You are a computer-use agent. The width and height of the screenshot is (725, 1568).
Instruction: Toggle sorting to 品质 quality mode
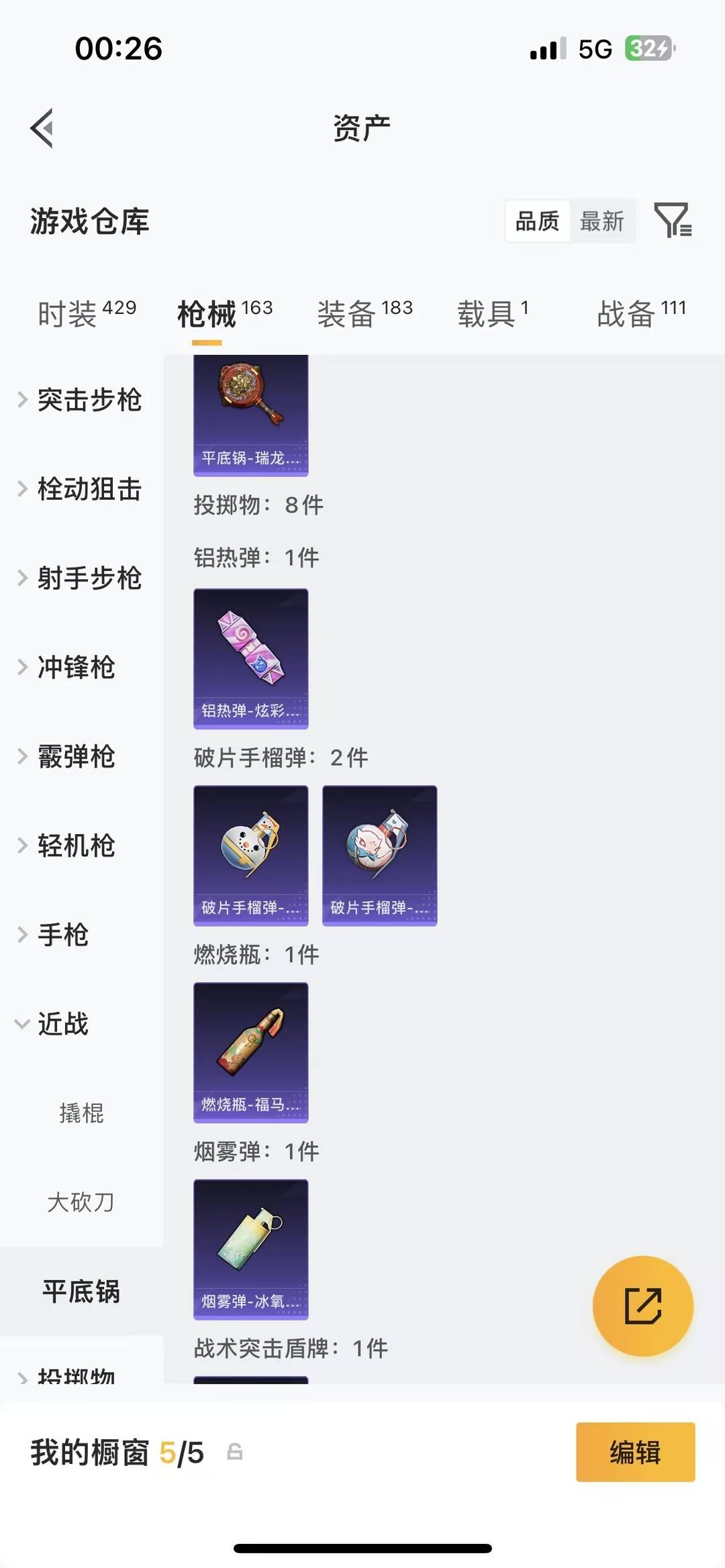536,221
